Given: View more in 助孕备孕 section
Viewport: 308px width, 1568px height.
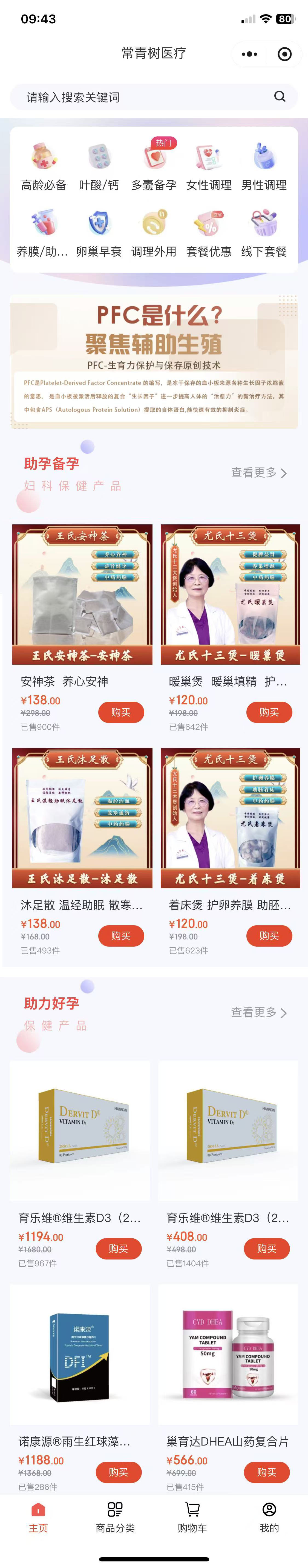Looking at the screenshot, I should coord(259,472).
